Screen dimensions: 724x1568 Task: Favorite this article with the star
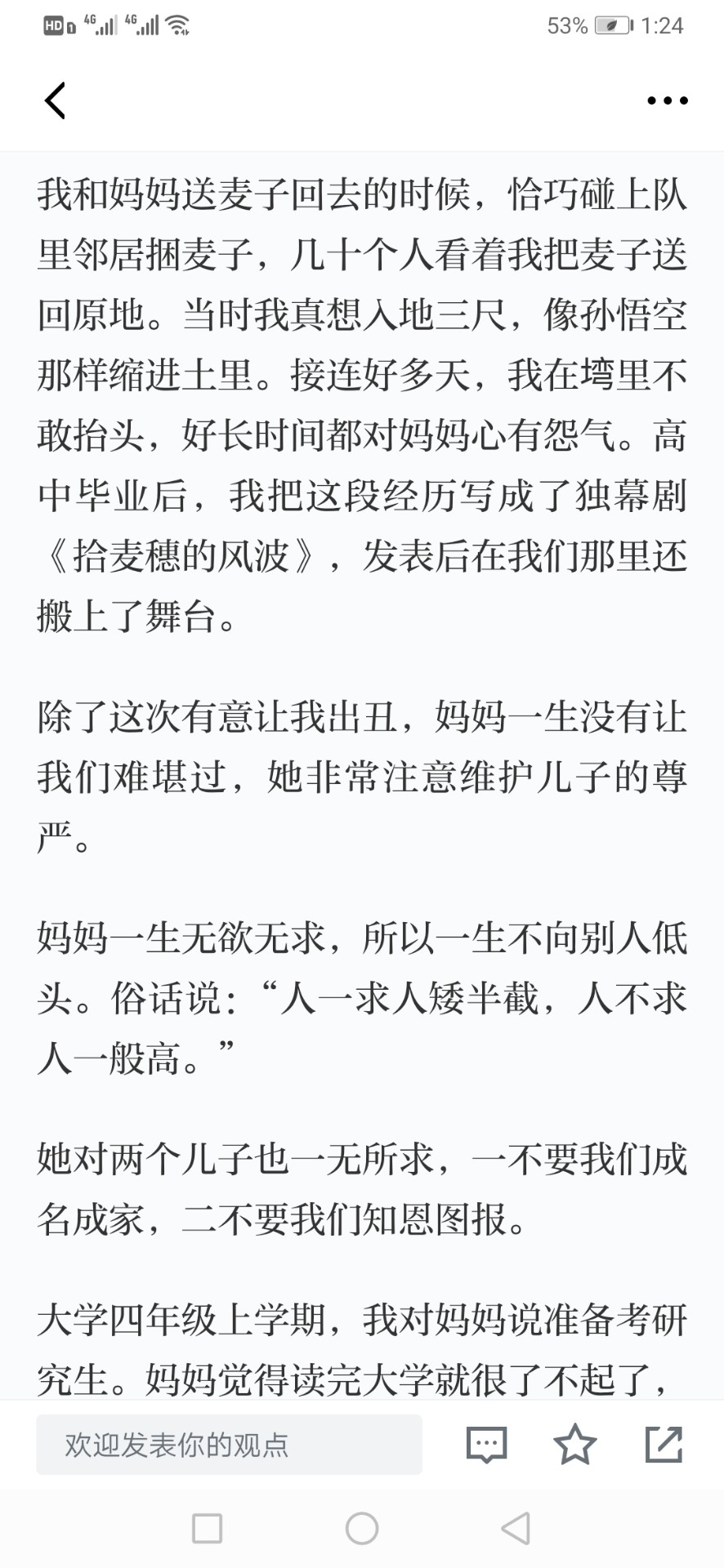[575, 1444]
